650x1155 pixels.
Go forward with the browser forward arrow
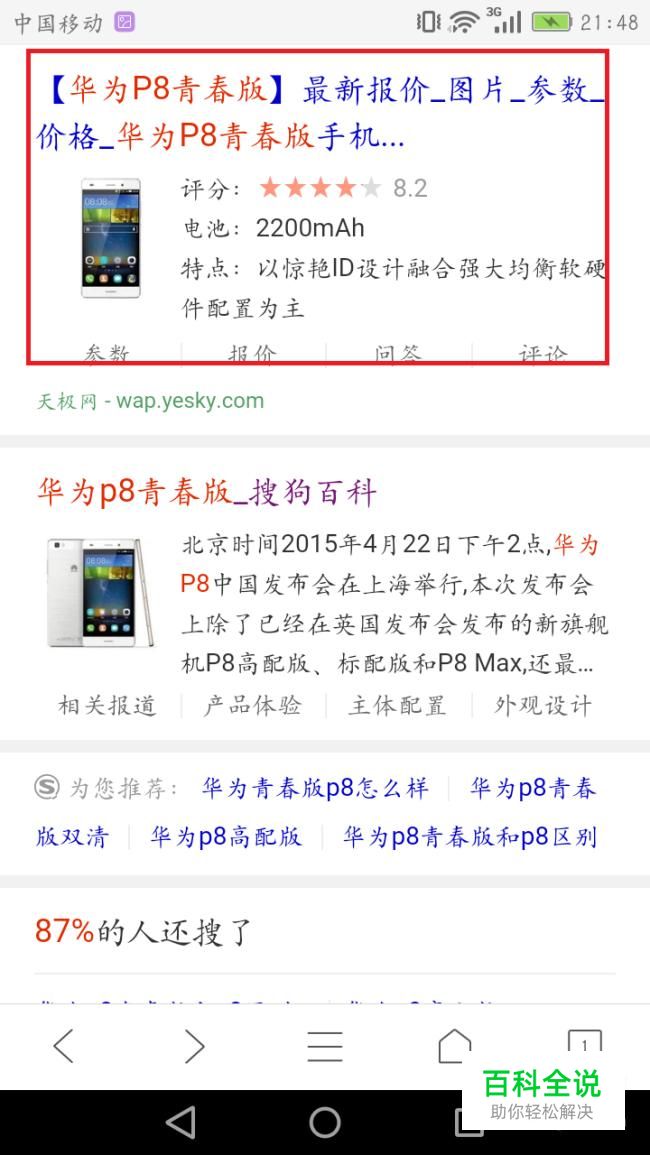click(x=194, y=1046)
